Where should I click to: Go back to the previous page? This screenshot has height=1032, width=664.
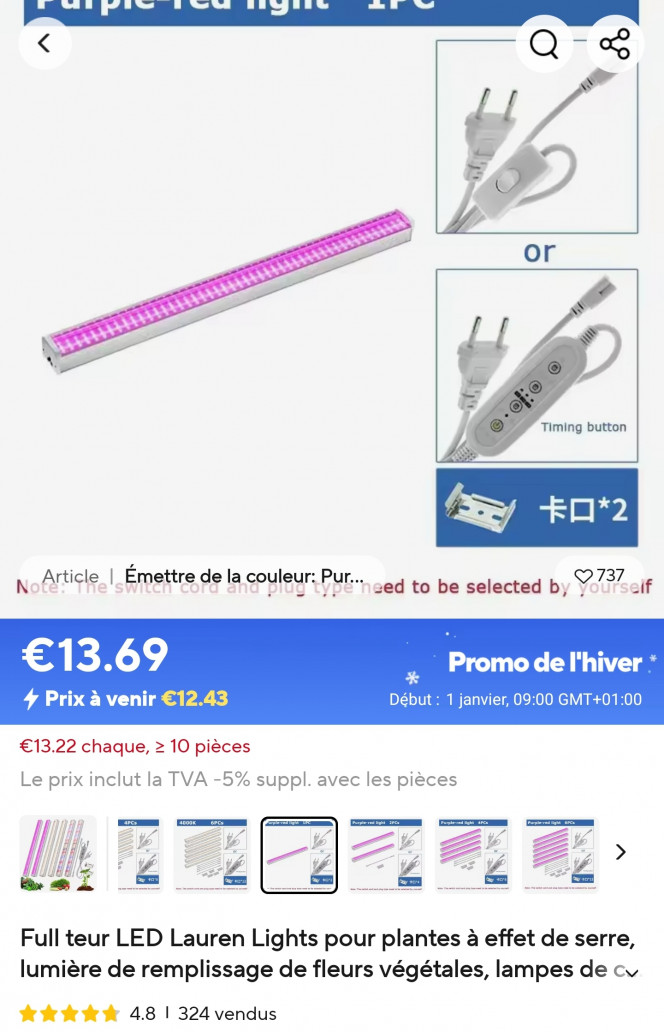click(x=44, y=44)
